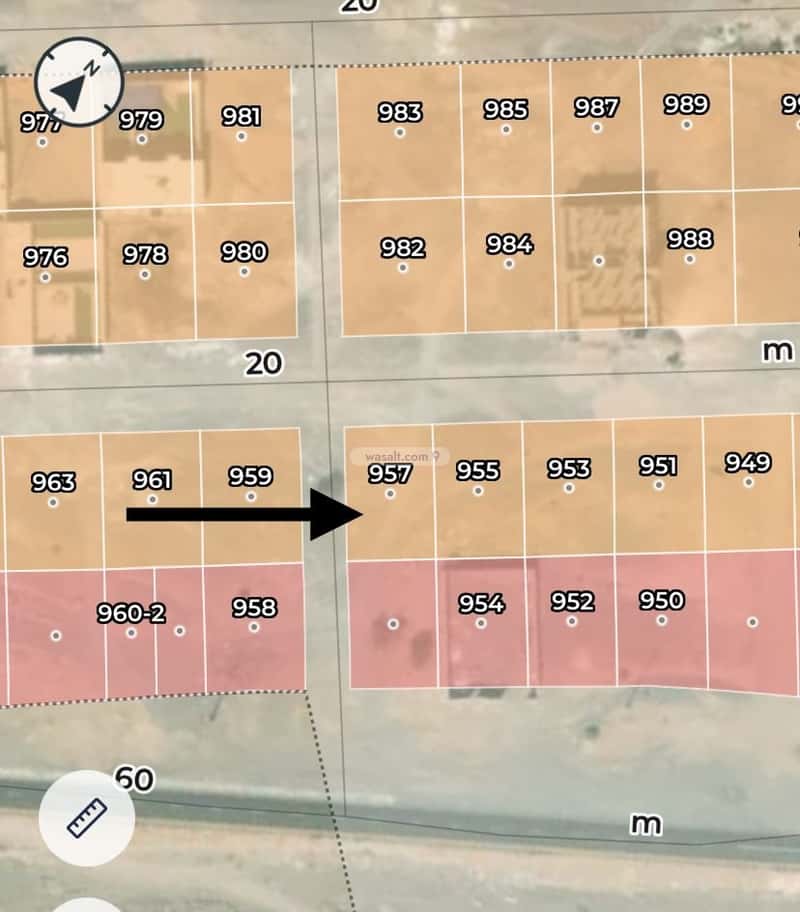The image size is (800, 912).
Task: Open the ruler measure tool
Action: [86, 817]
